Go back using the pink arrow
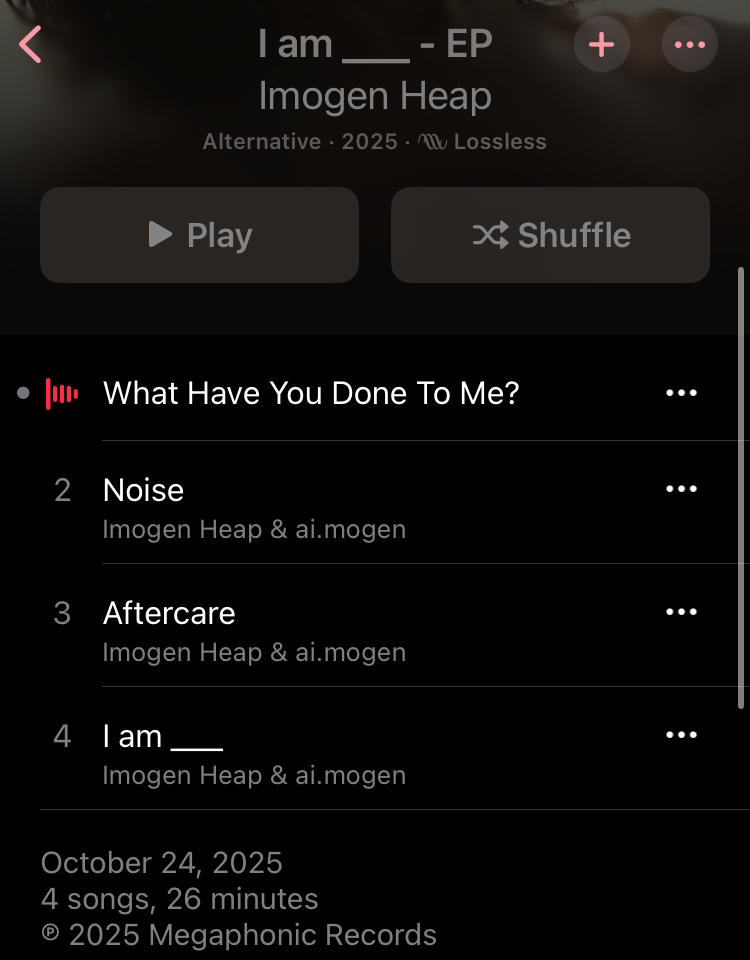The width and height of the screenshot is (750, 960). pos(30,45)
